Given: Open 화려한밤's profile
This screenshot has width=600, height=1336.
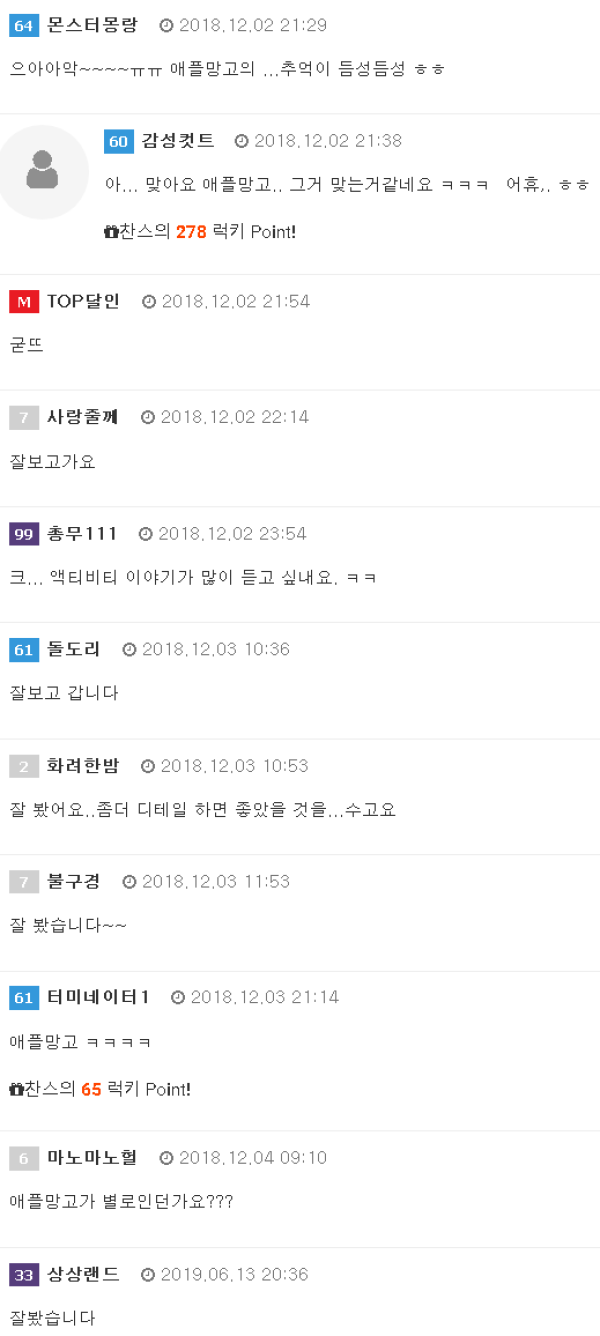Looking at the screenshot, I should [82, 765].
